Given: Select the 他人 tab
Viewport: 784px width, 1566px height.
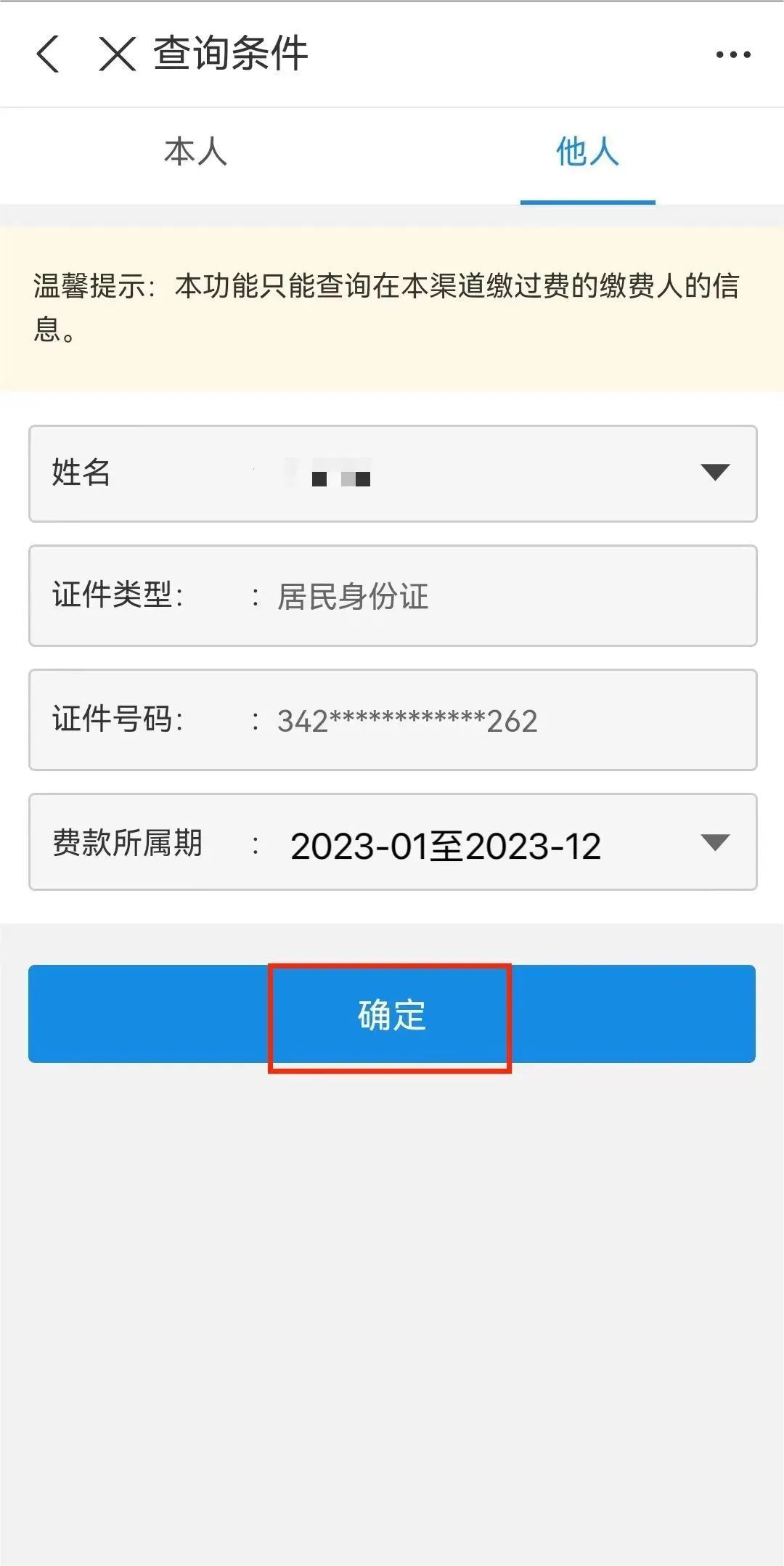Looking at the screenshot, I should [588, 152].
